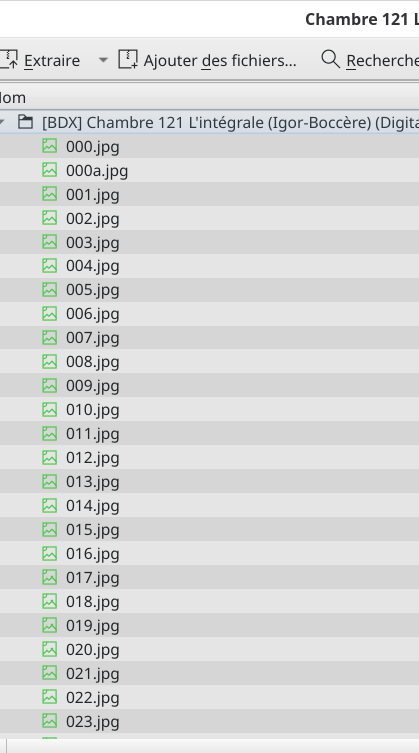Image resolution: width=419 pixels, height=753 pixels.
Task: Select the file 013.jpg
Action: 210,482
